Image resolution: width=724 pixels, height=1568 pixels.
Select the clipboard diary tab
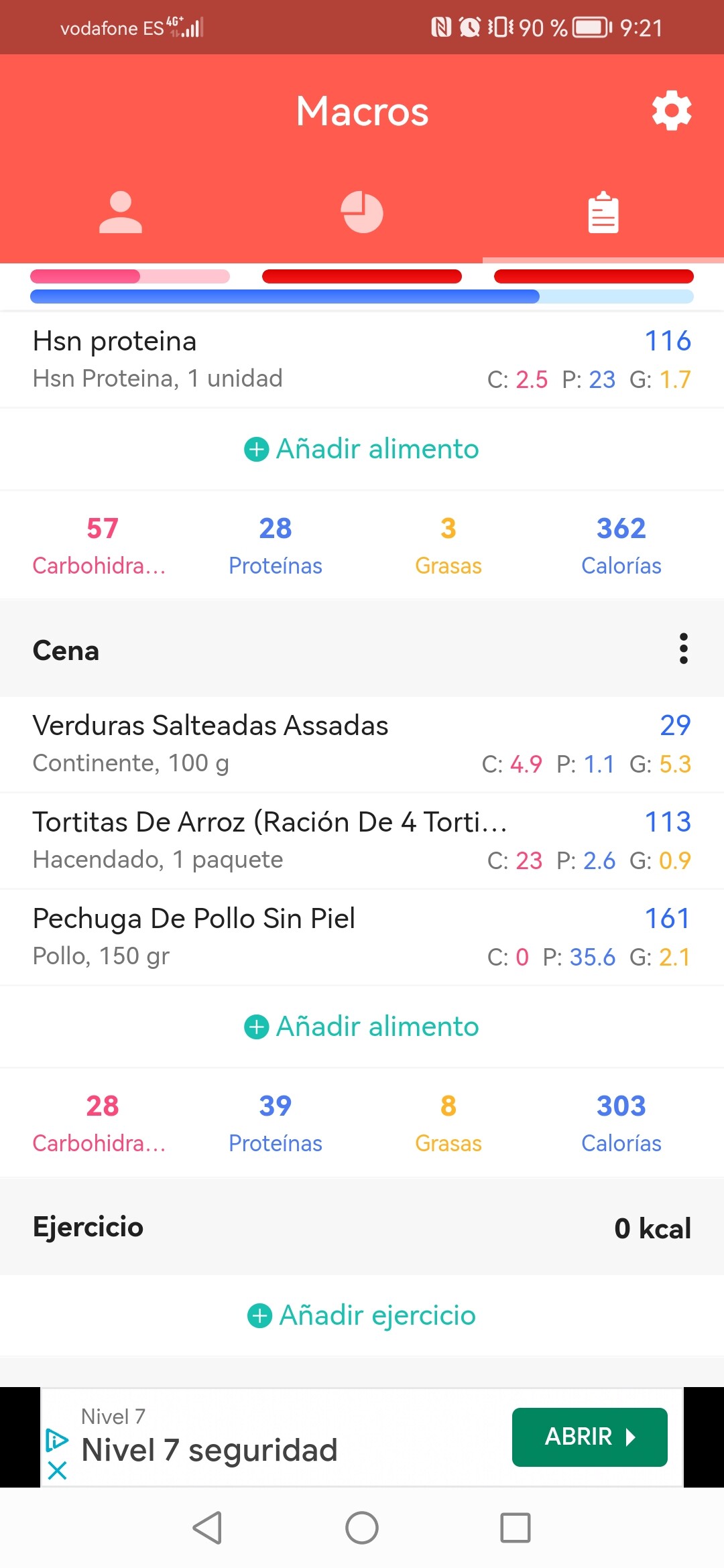click(x=603, y=212)
